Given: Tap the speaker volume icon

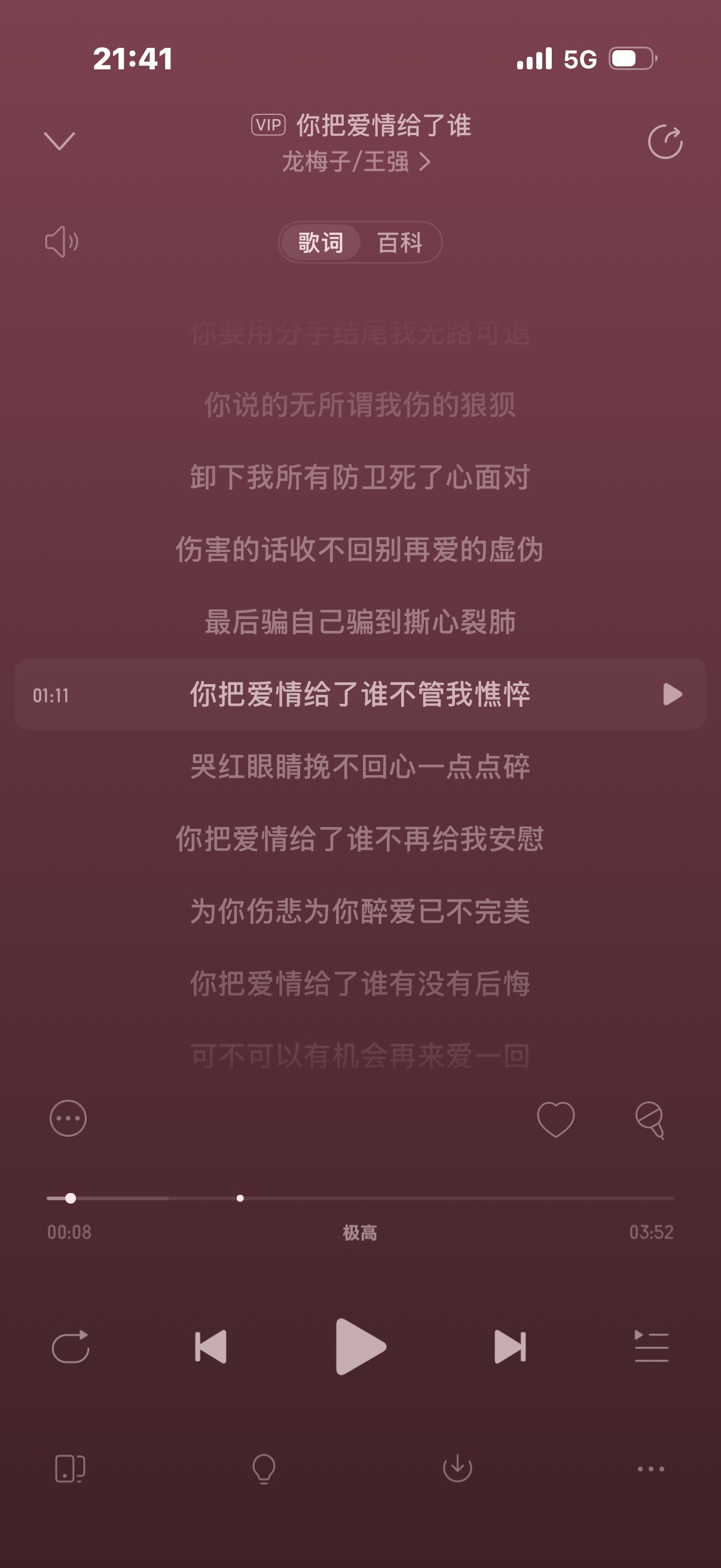Looking at the screenshot, I should (62, 242).
